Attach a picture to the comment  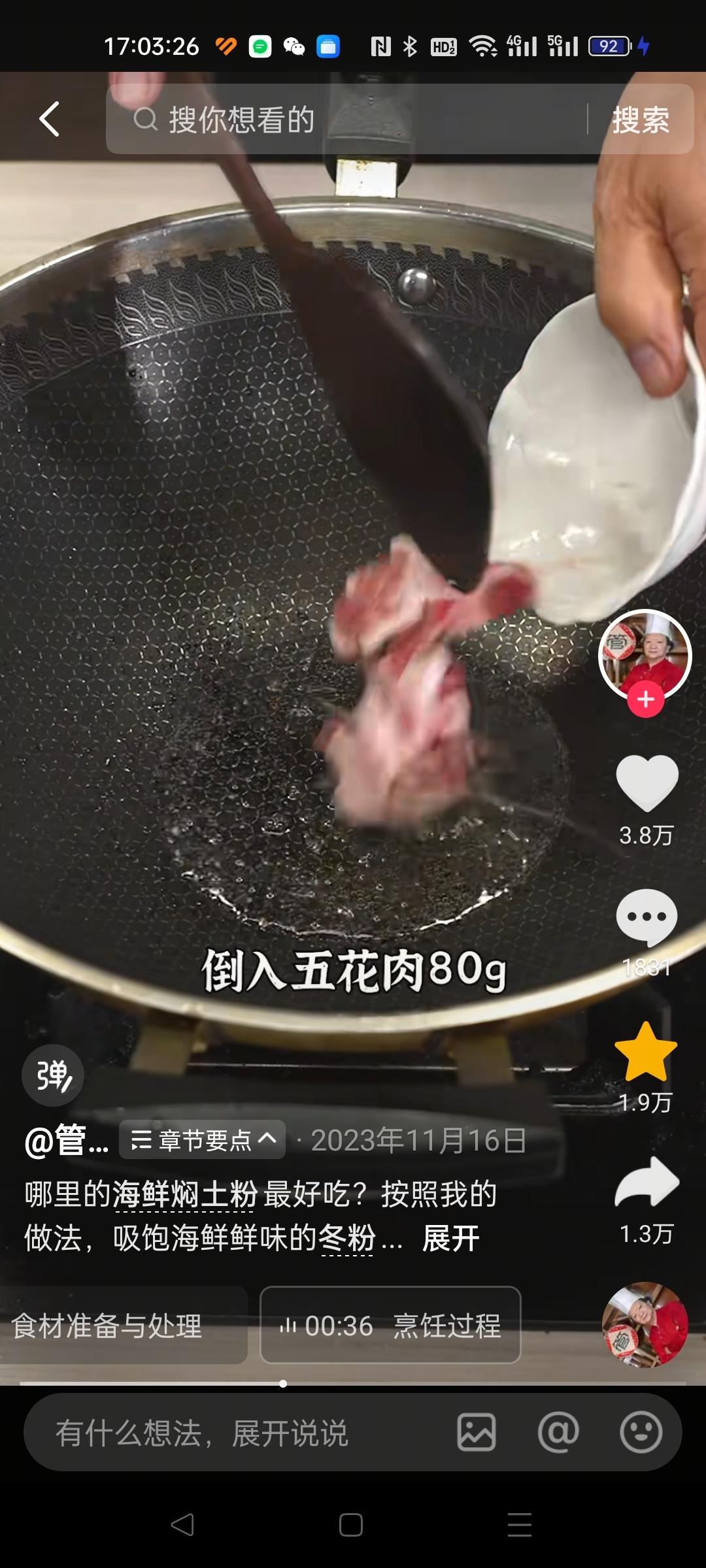pos(476,1433)
